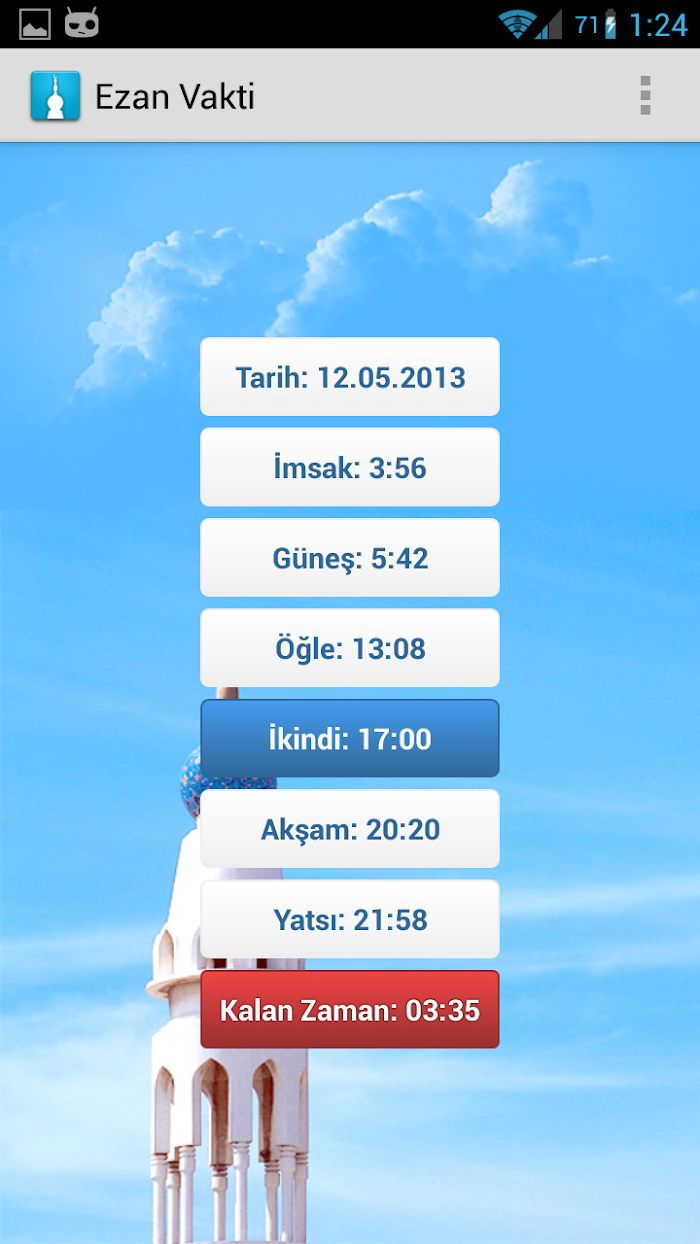Tap the Tarih: 12.05.2013 button
700x1244 pixels.
pos(350,377)
